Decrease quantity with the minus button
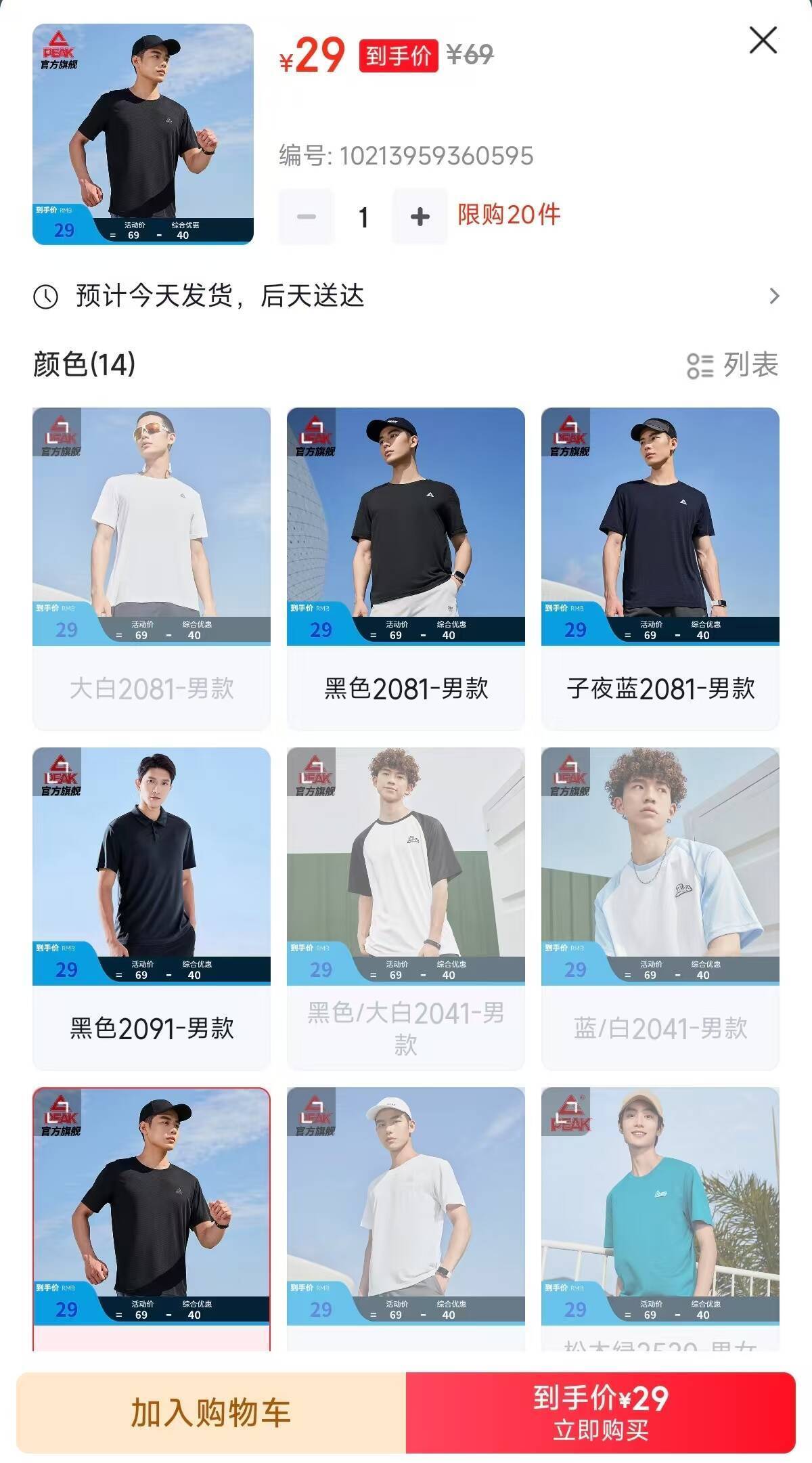The width and height of the screenshot is (812, 1463). click(307, 217)
